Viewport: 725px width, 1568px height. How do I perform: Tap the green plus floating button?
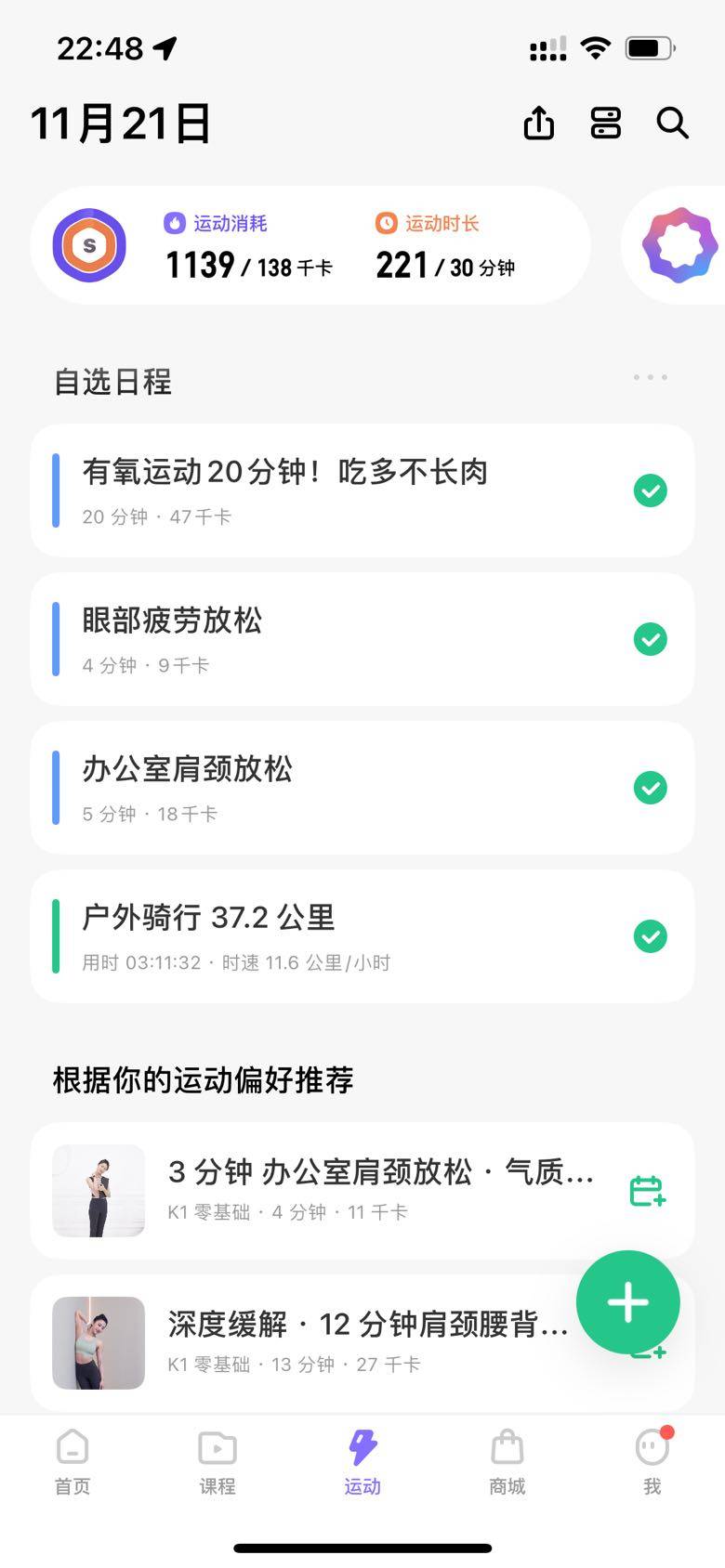pos(627,1302)
